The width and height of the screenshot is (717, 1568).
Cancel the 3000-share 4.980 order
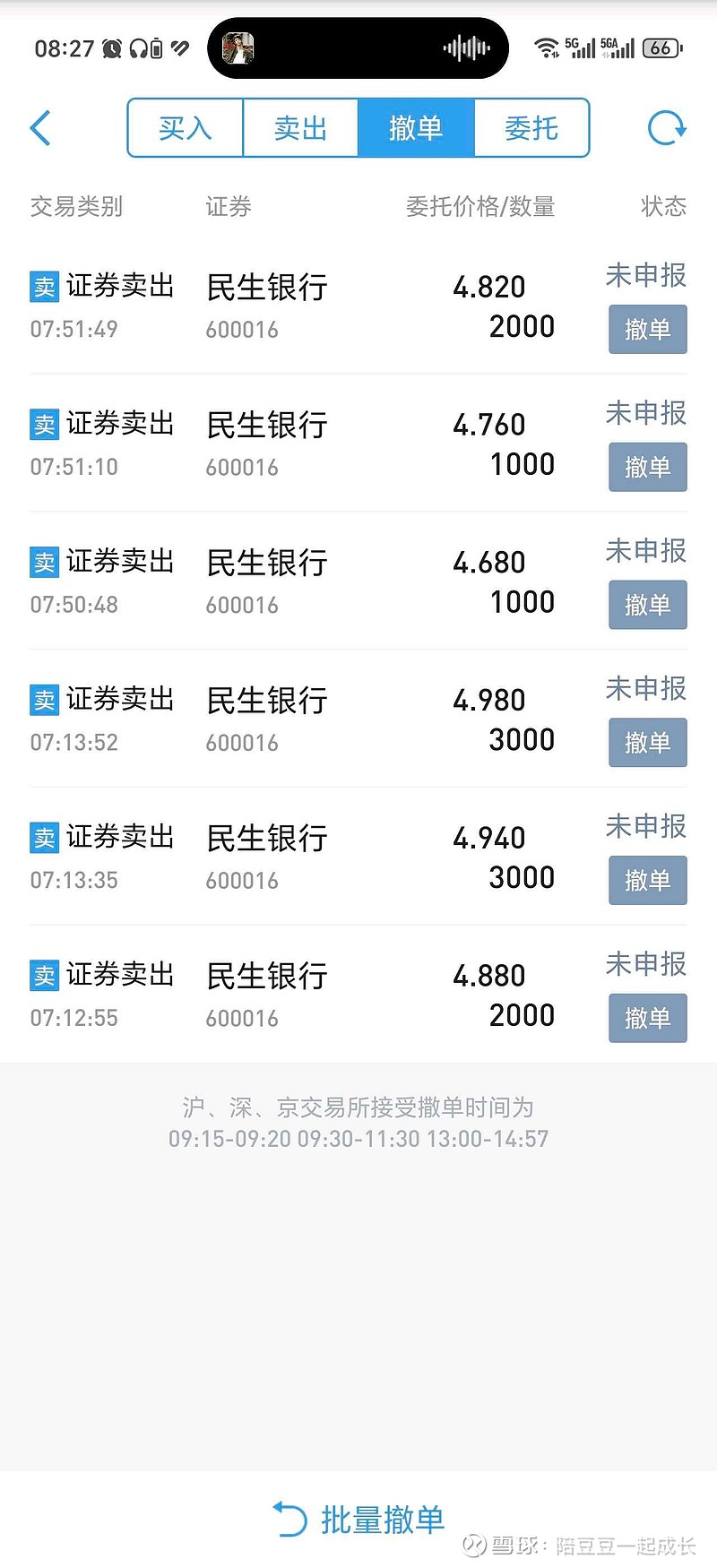point(647,743)
